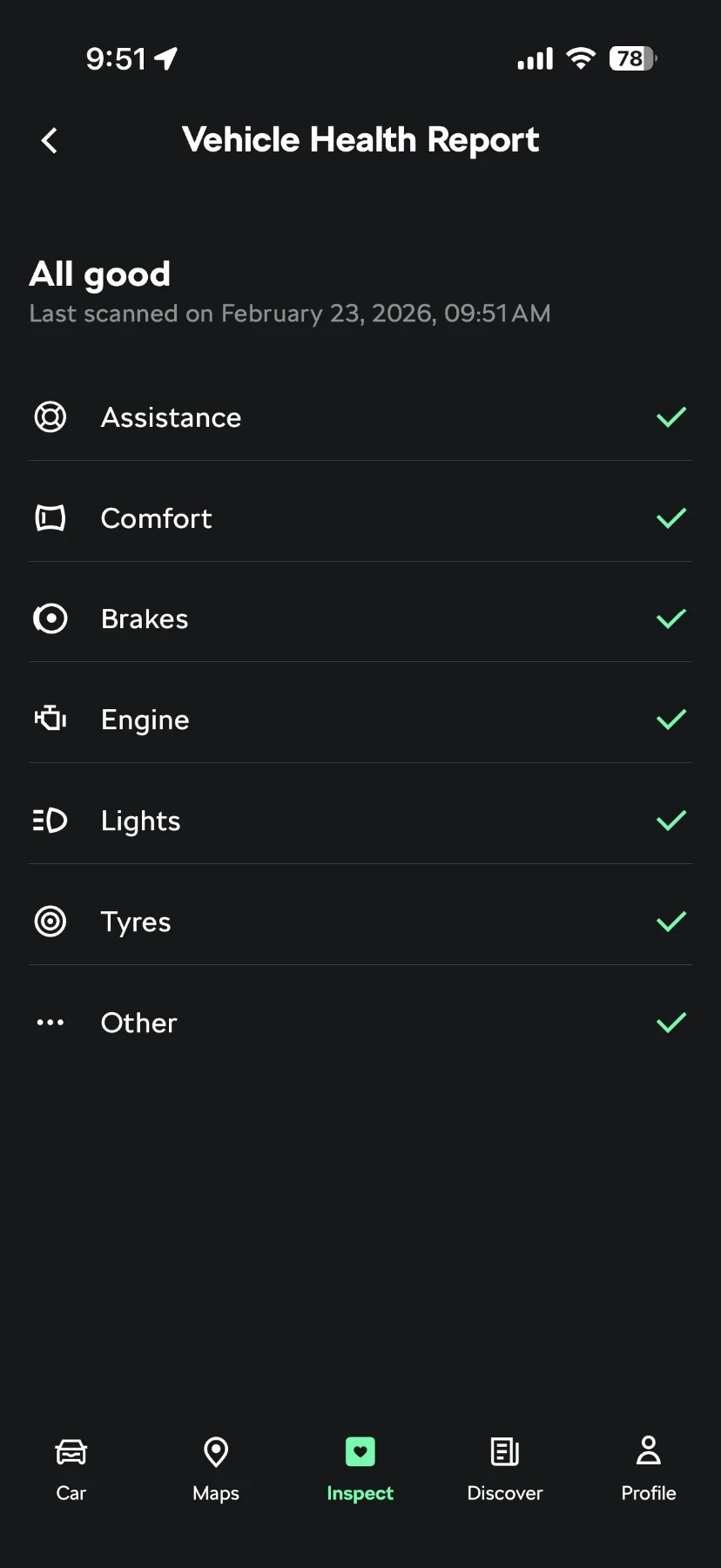This screenshot has height=1568, width=721.
Task: Go back from Vehicle Health Report
Action: click(x=50, y=140)
